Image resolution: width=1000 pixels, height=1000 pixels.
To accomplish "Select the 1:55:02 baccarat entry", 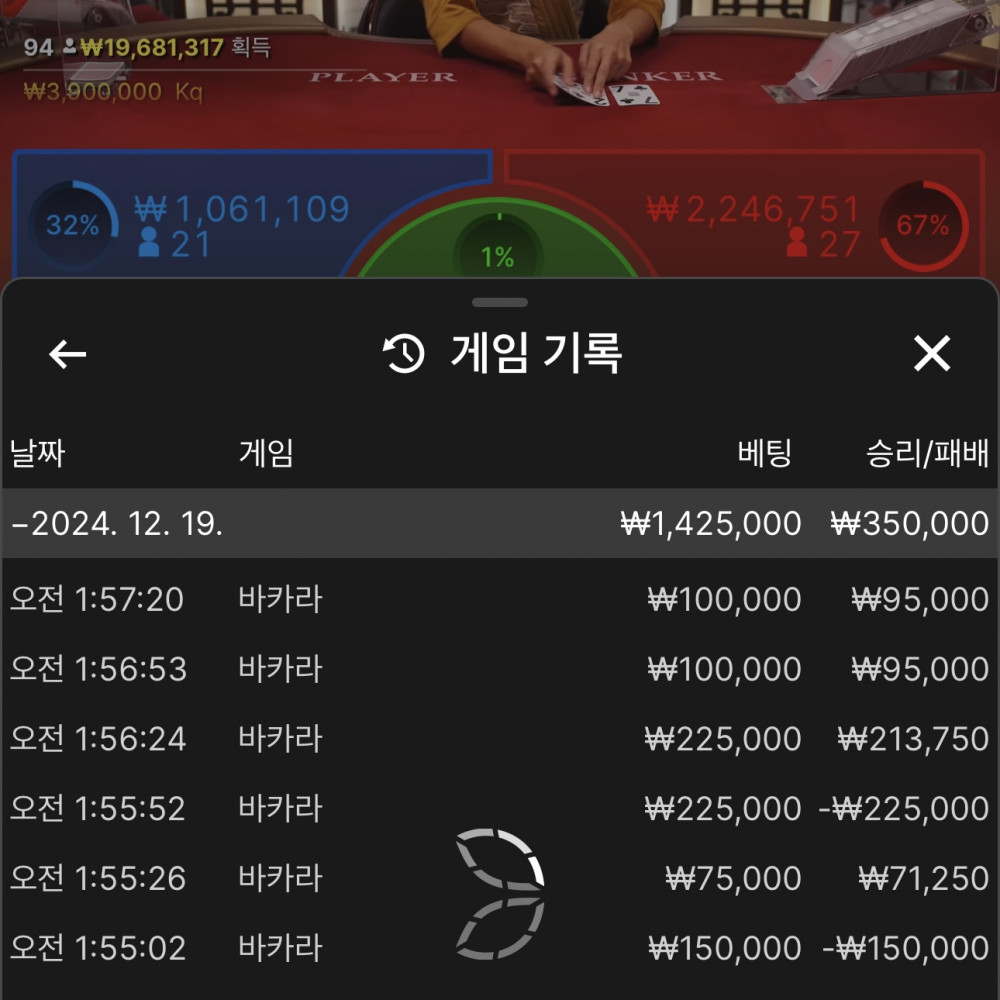I will pos(499,947).
